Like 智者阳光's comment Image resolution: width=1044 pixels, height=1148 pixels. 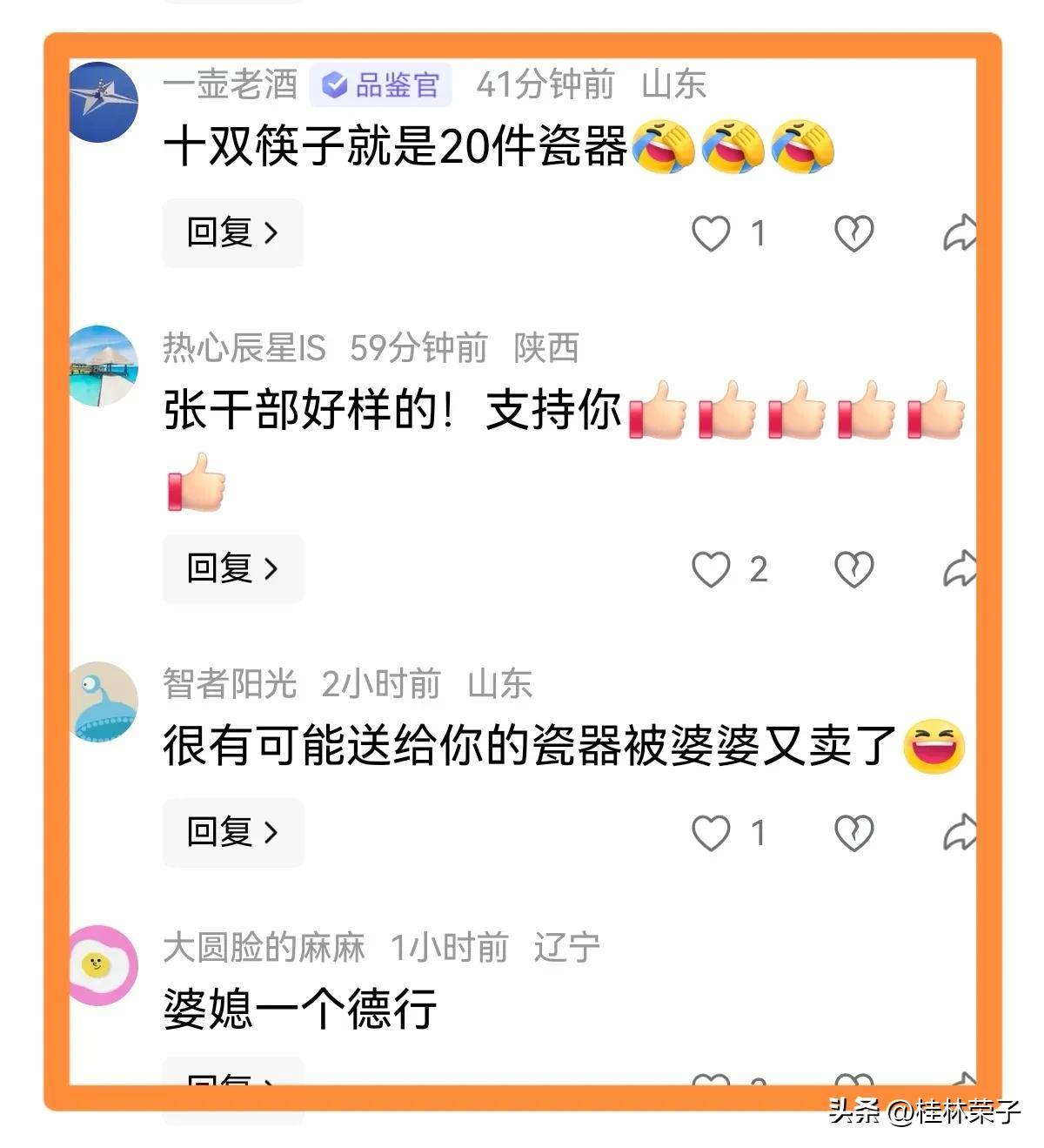pos(711,833)
